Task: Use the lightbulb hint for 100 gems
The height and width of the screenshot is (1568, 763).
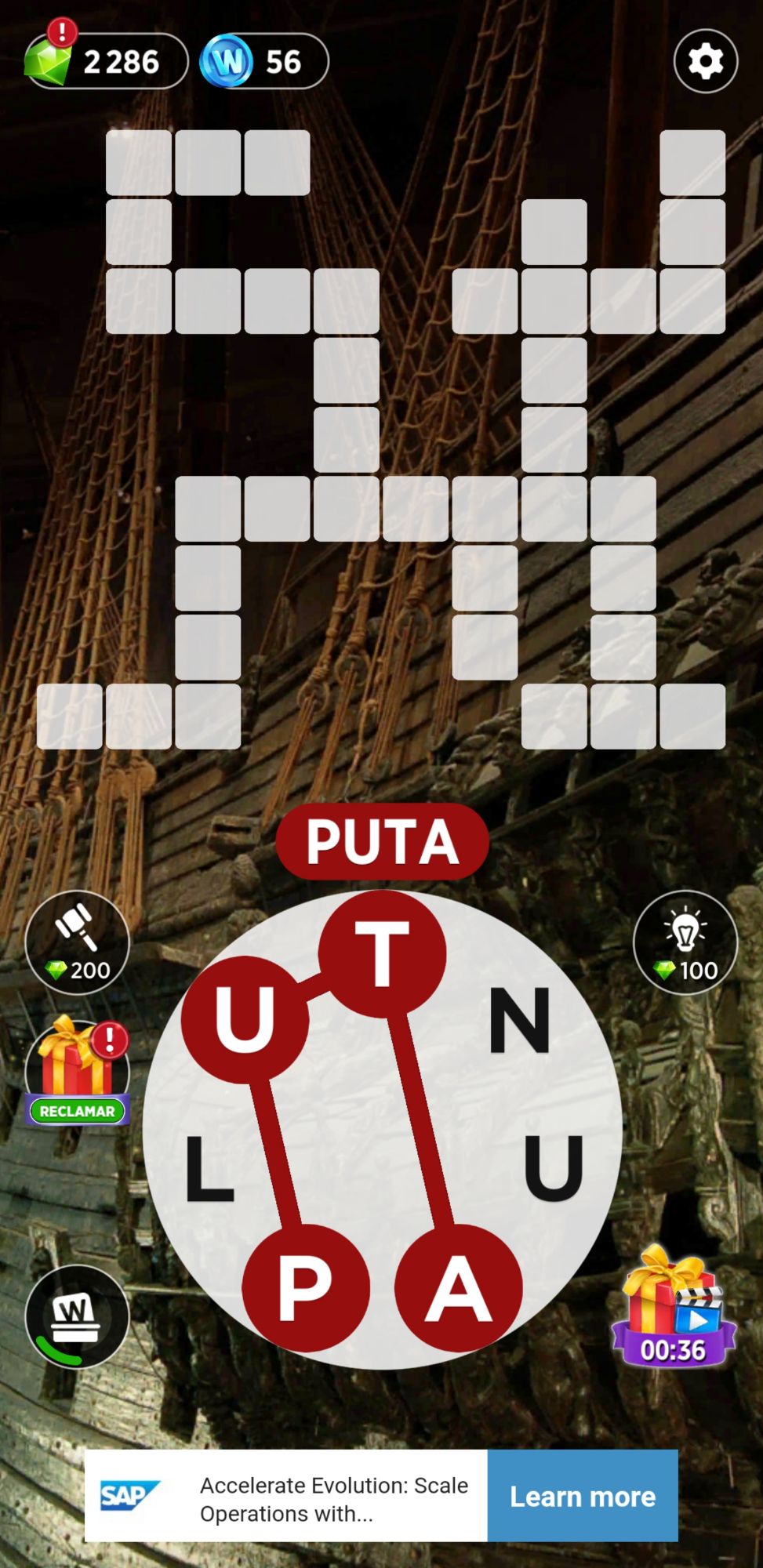Action: point(685,942)
